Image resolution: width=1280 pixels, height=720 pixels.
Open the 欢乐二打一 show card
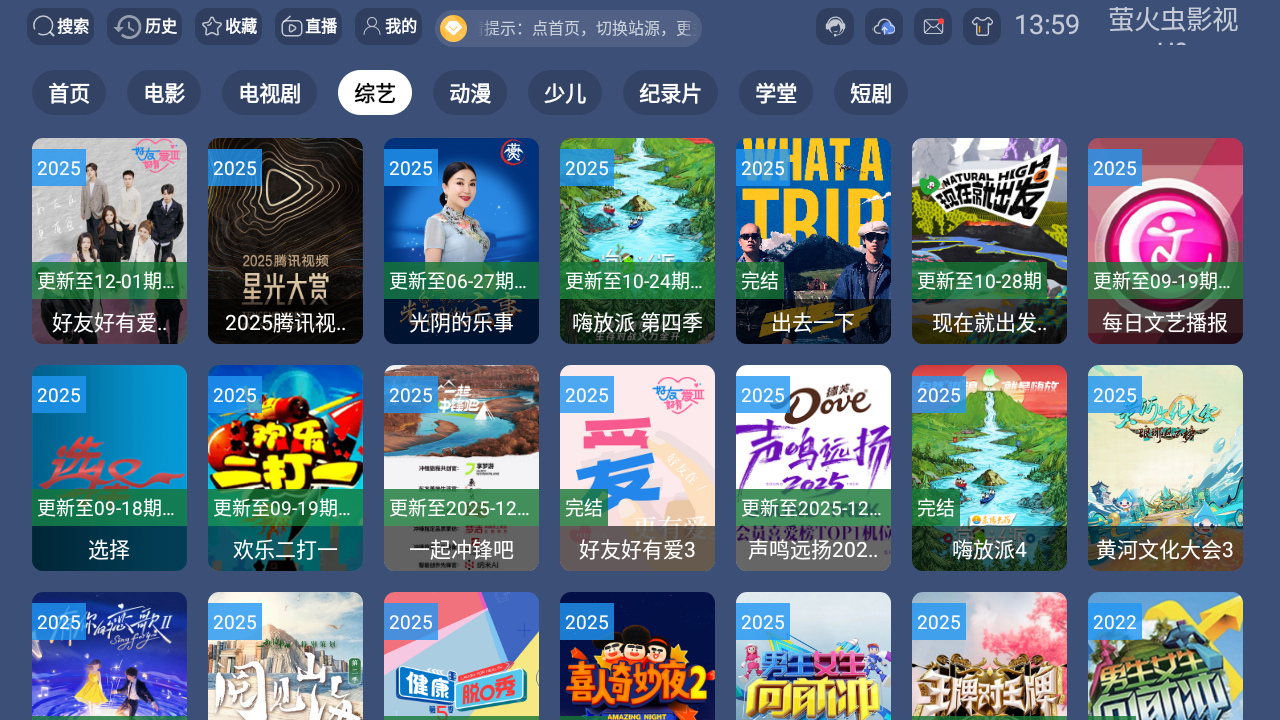[285, 468]
